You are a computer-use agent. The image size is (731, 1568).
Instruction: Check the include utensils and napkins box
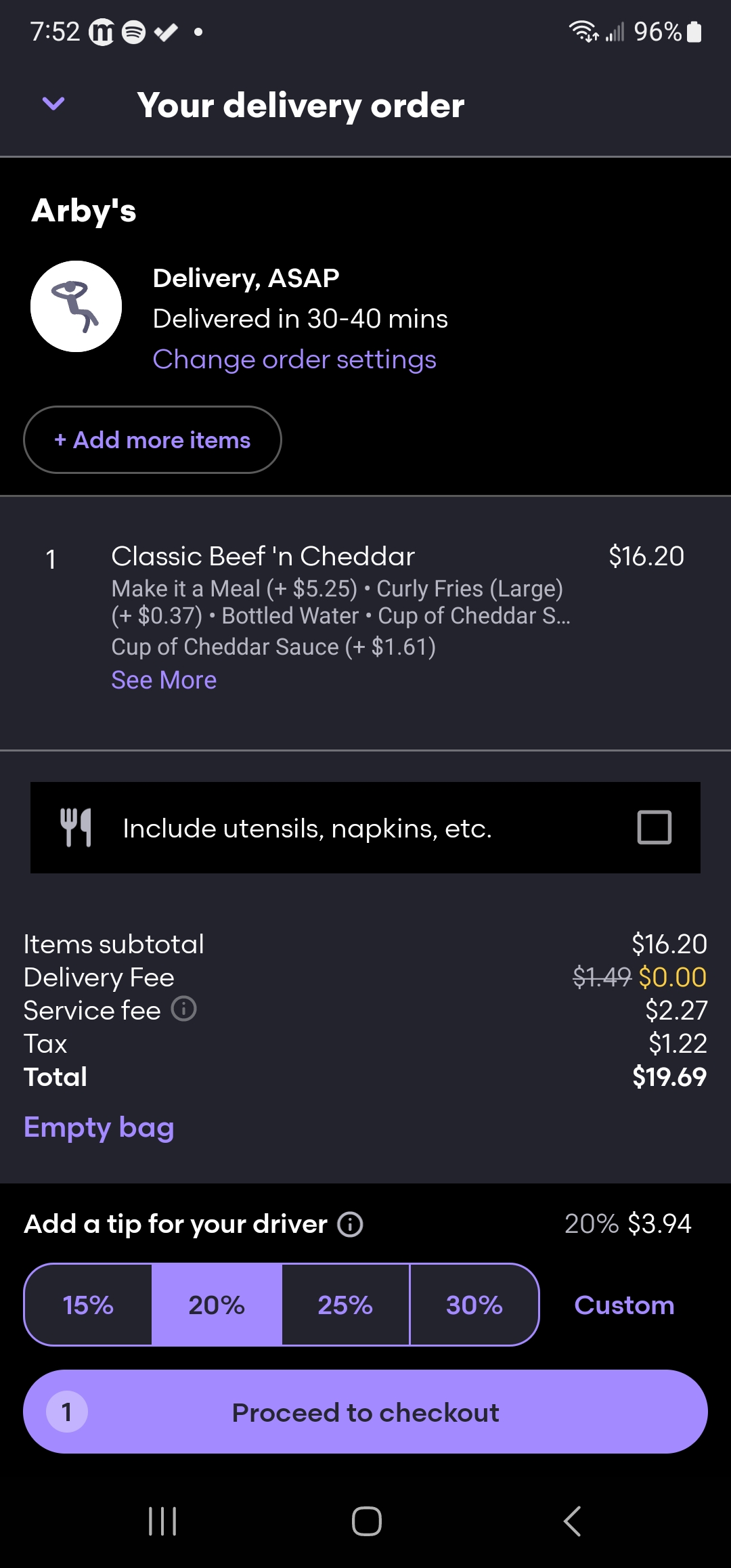(654, 827)
